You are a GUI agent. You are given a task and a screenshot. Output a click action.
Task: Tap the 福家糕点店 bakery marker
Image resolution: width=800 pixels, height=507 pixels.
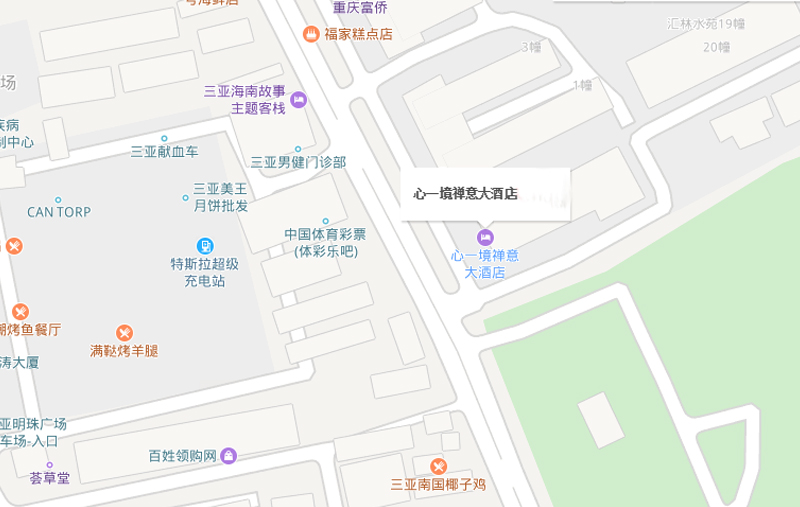[x=311, y=34]
